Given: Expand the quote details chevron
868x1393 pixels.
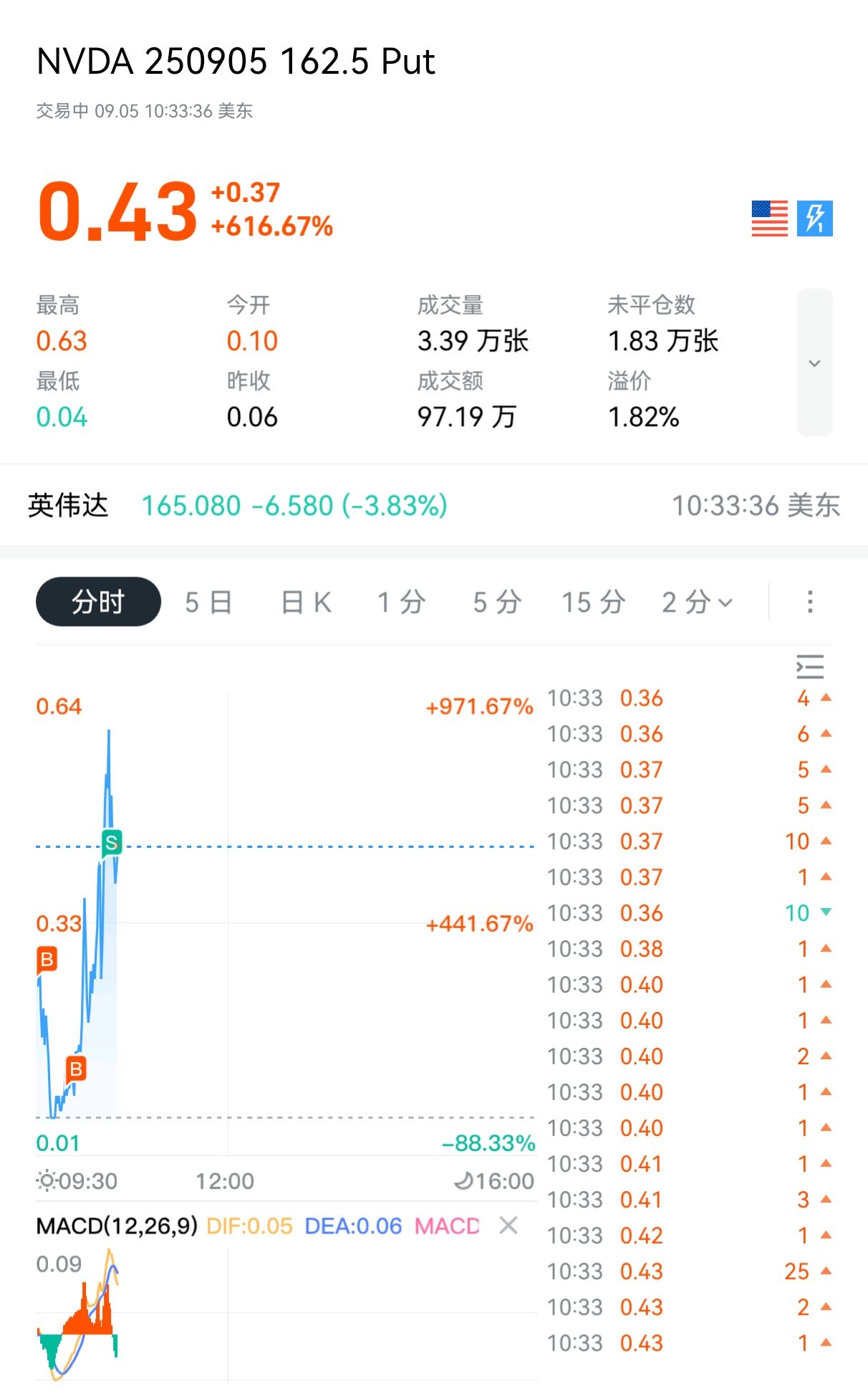Looking at the screenshot, I should pos(814,363).
